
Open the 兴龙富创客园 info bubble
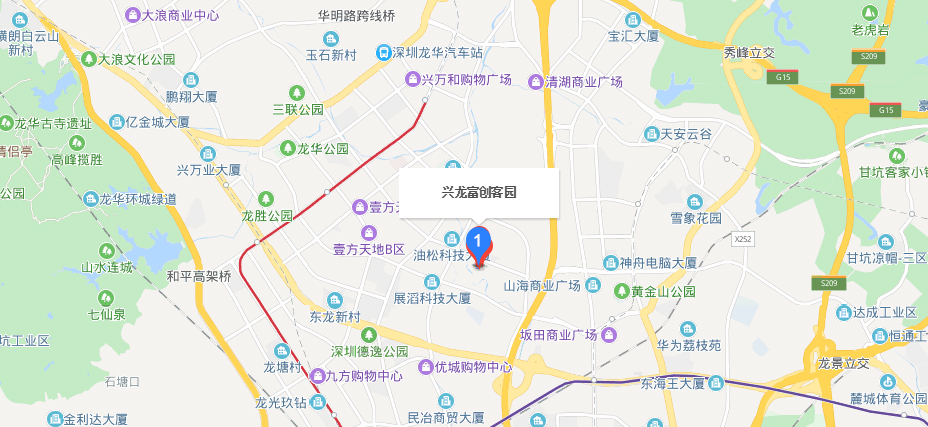[x=479, y=192]
